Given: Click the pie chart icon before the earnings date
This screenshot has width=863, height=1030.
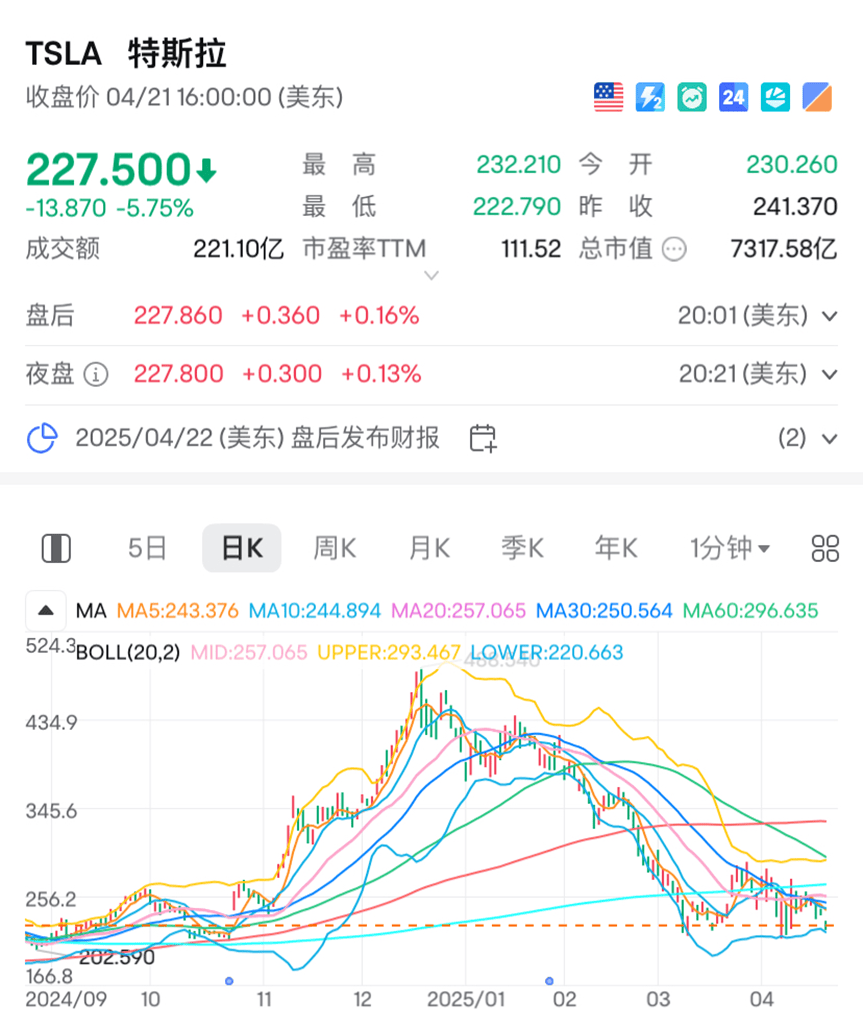Looking at the screenshot, I should (x=42, y=438).
